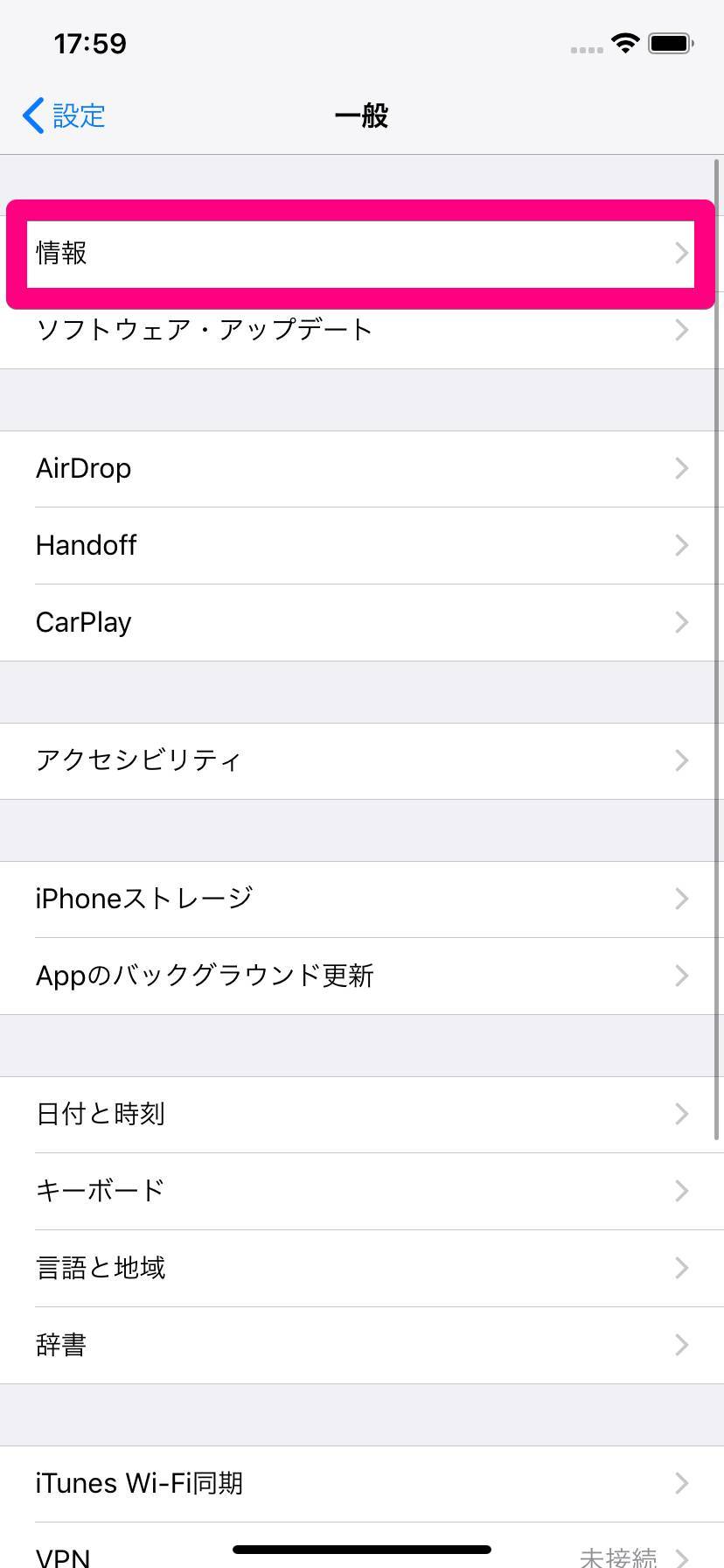Open アクセシビリティ settings

(361, 761)
